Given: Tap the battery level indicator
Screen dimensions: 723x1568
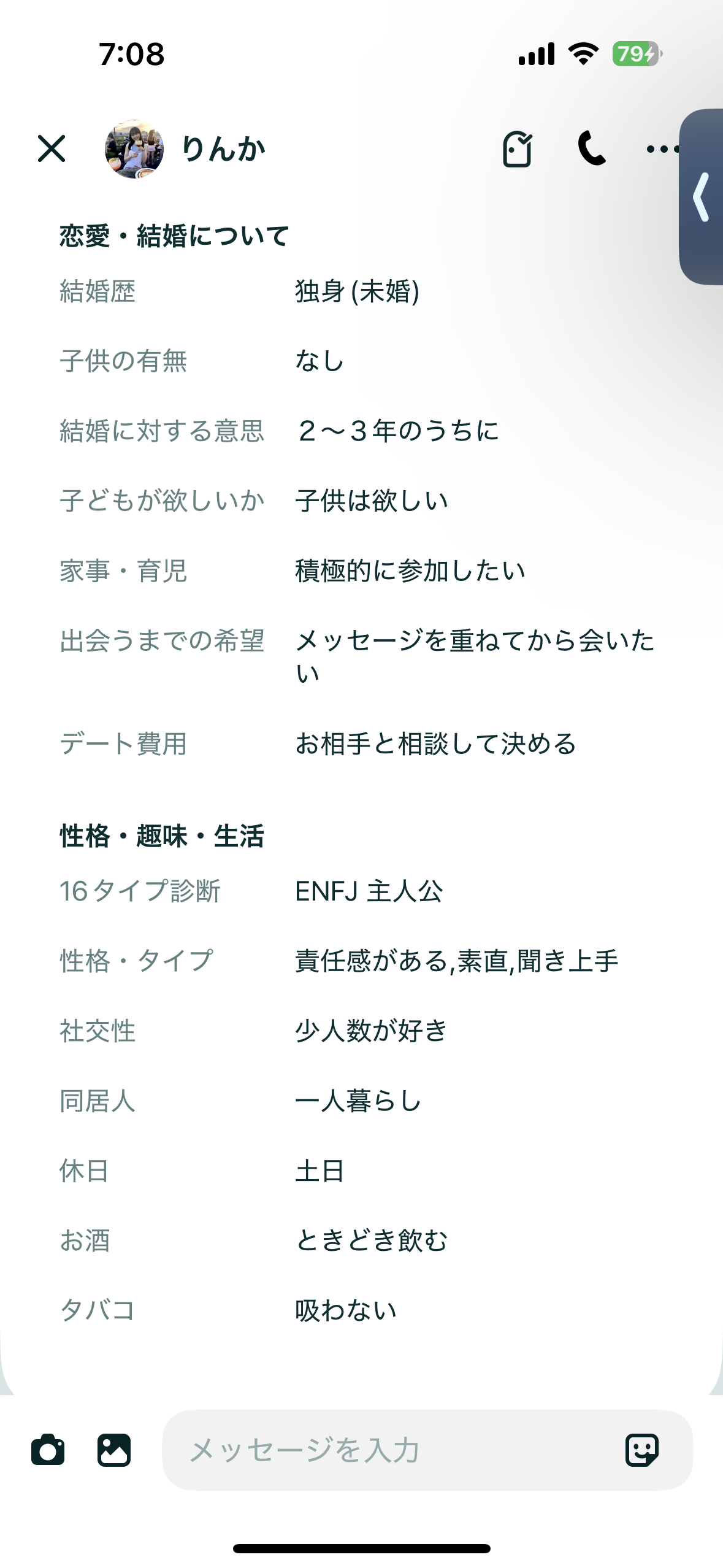Looking at the screenshot, I should tap(635, 54).
